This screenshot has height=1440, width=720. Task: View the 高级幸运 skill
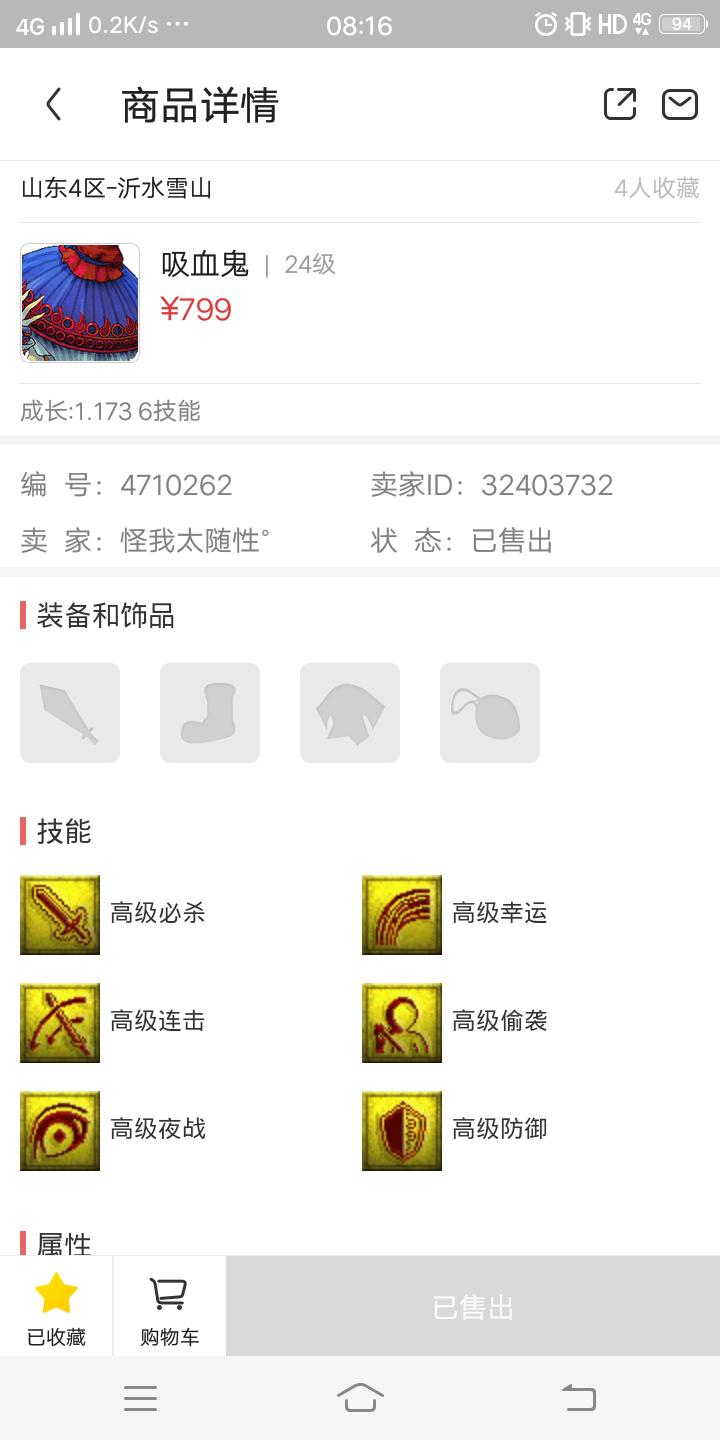click(x=402, y=914)
